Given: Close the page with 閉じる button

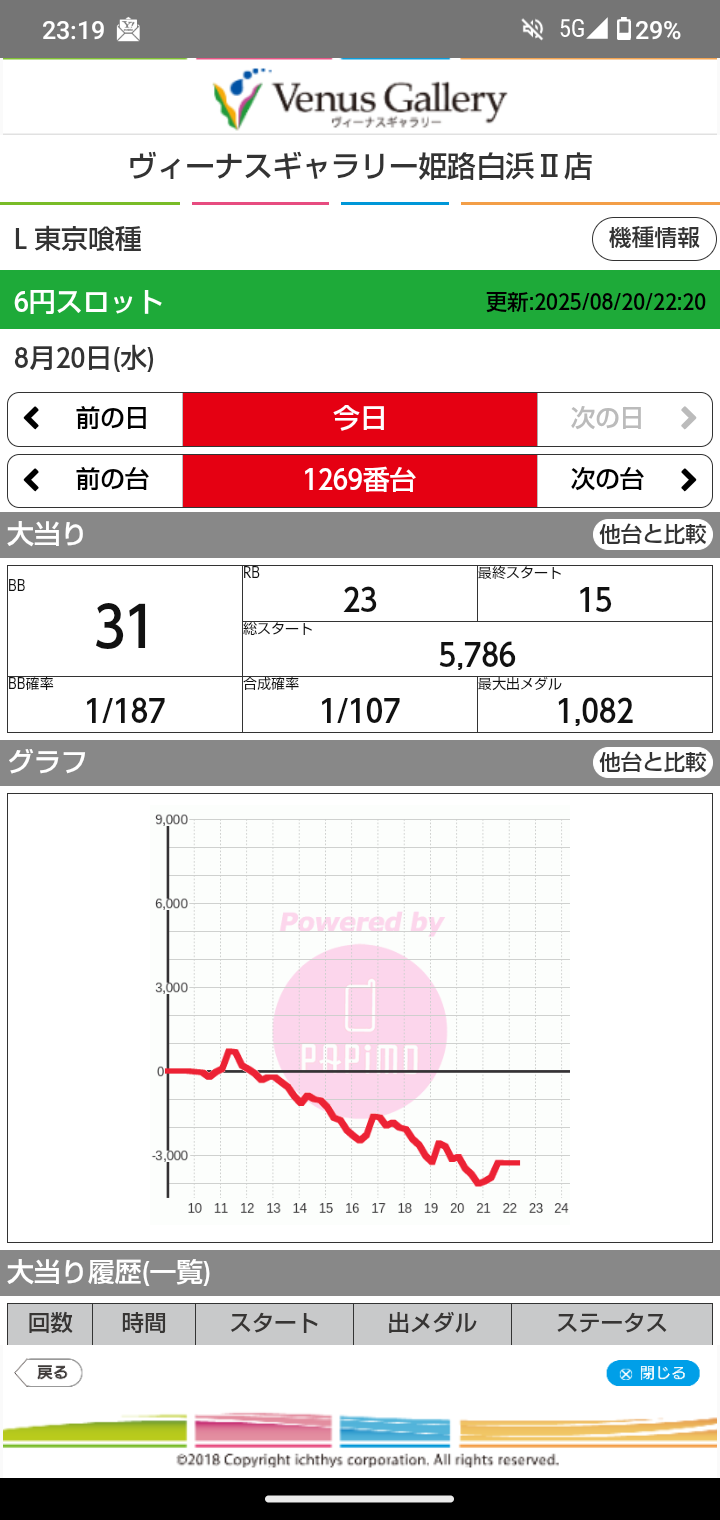Looking at the screenshot, I should point(653,1373).
